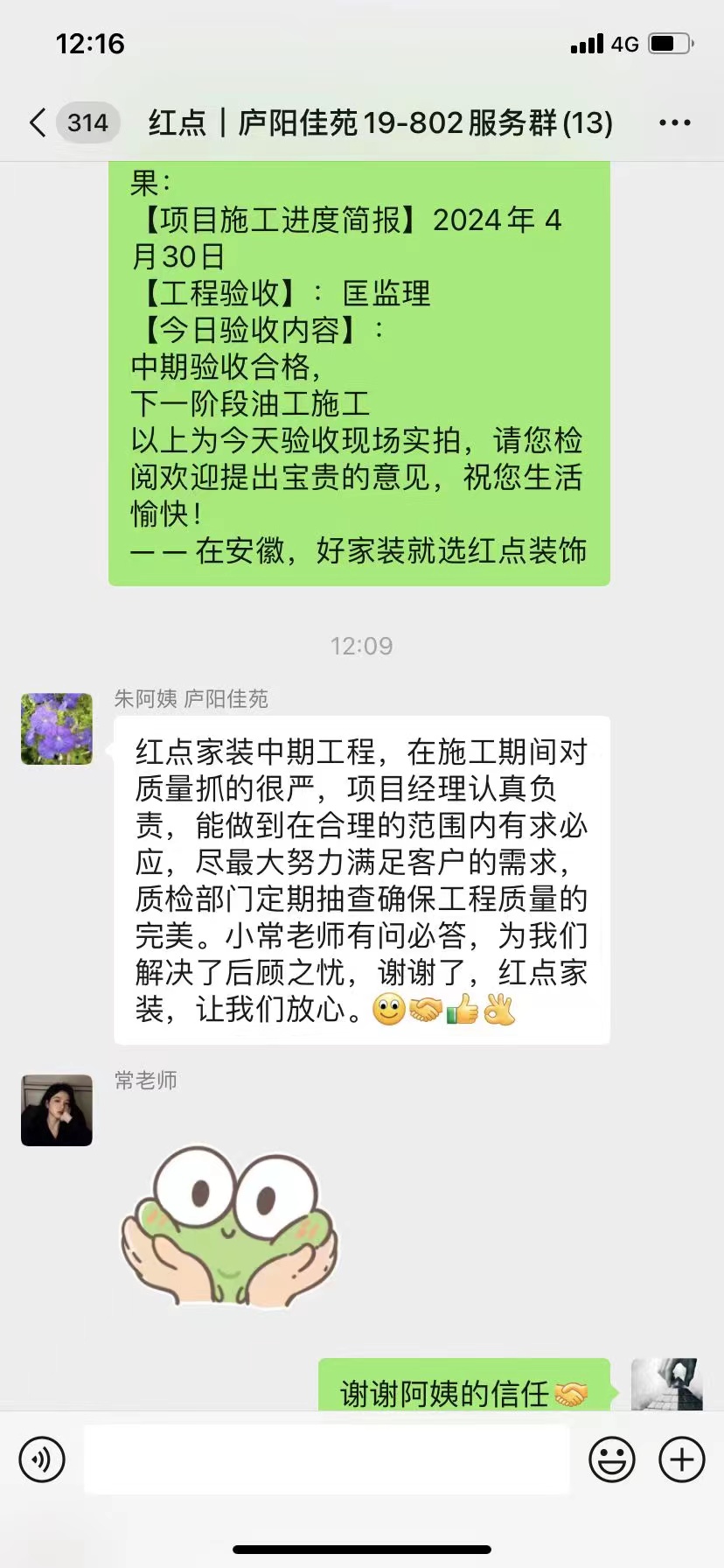Switch to voice message input
This screenshot has height=1568, width=724.
(42, 1459)
